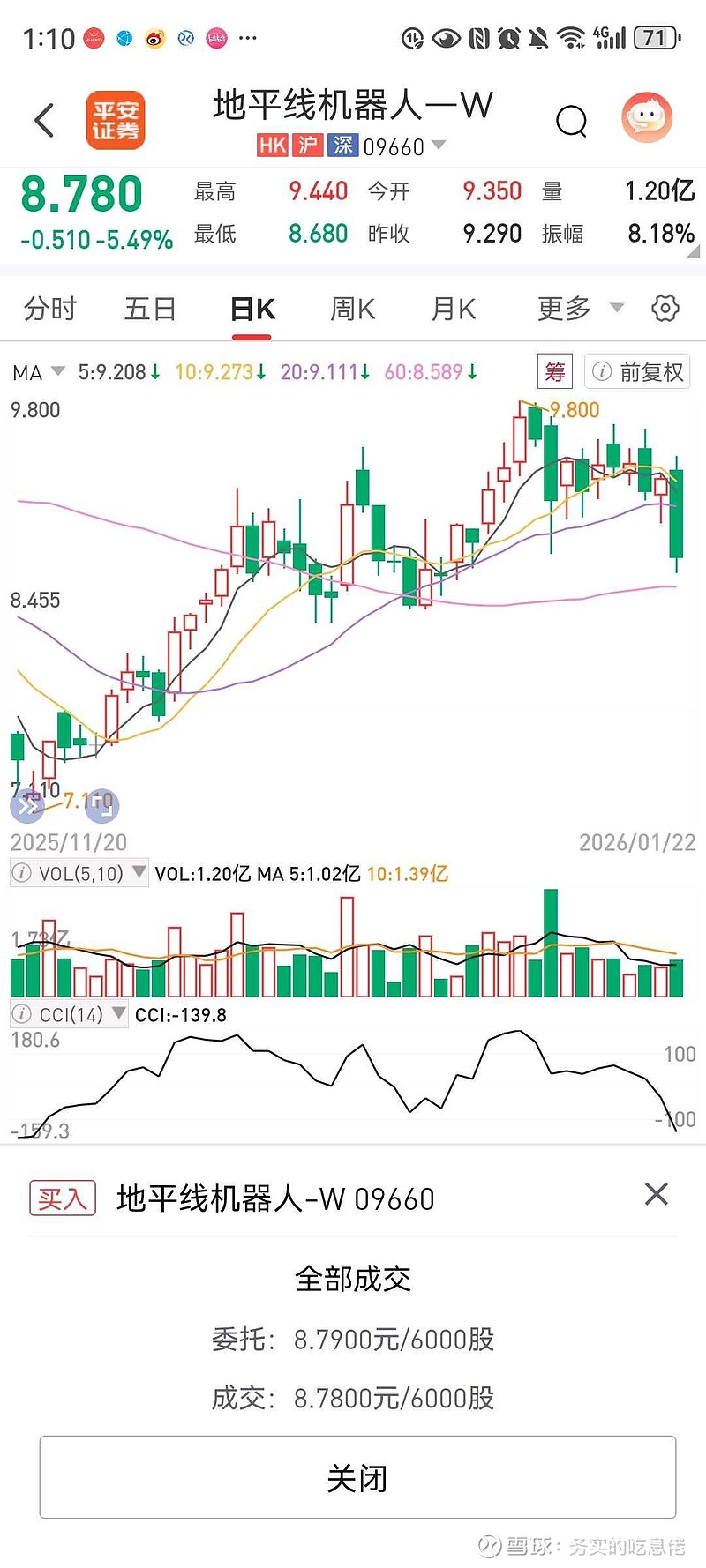Switch to 月K chart tab
Image resolution: width=706 pixels, height=1568 pixels.
453,309
